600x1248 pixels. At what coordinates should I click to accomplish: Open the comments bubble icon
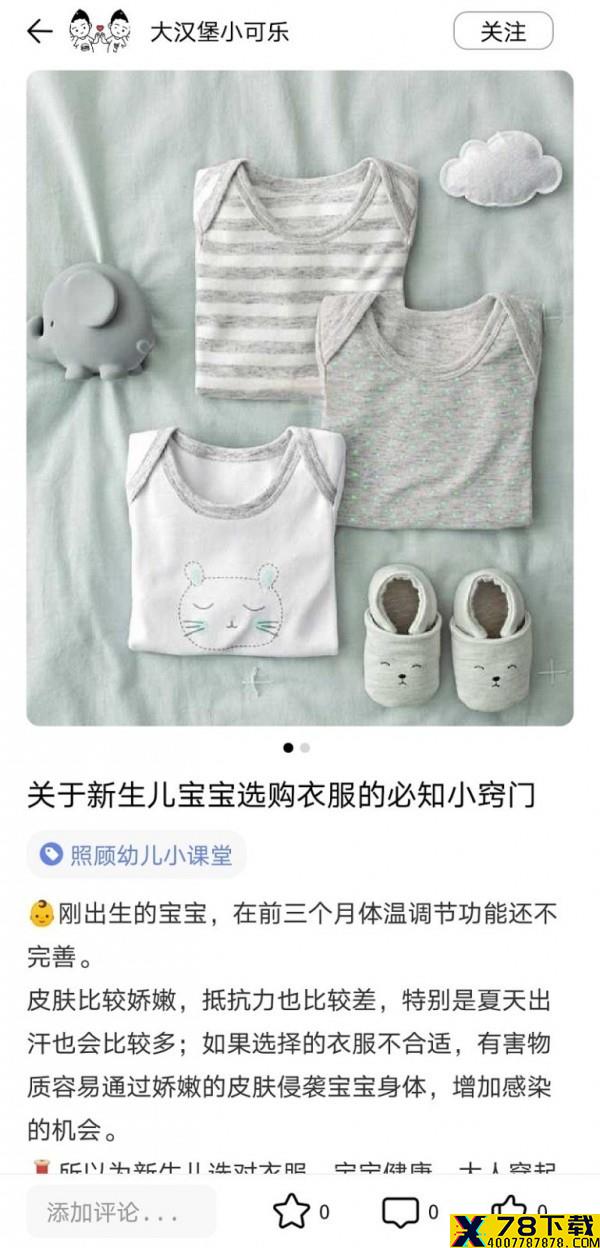[x=401, y=1212]
